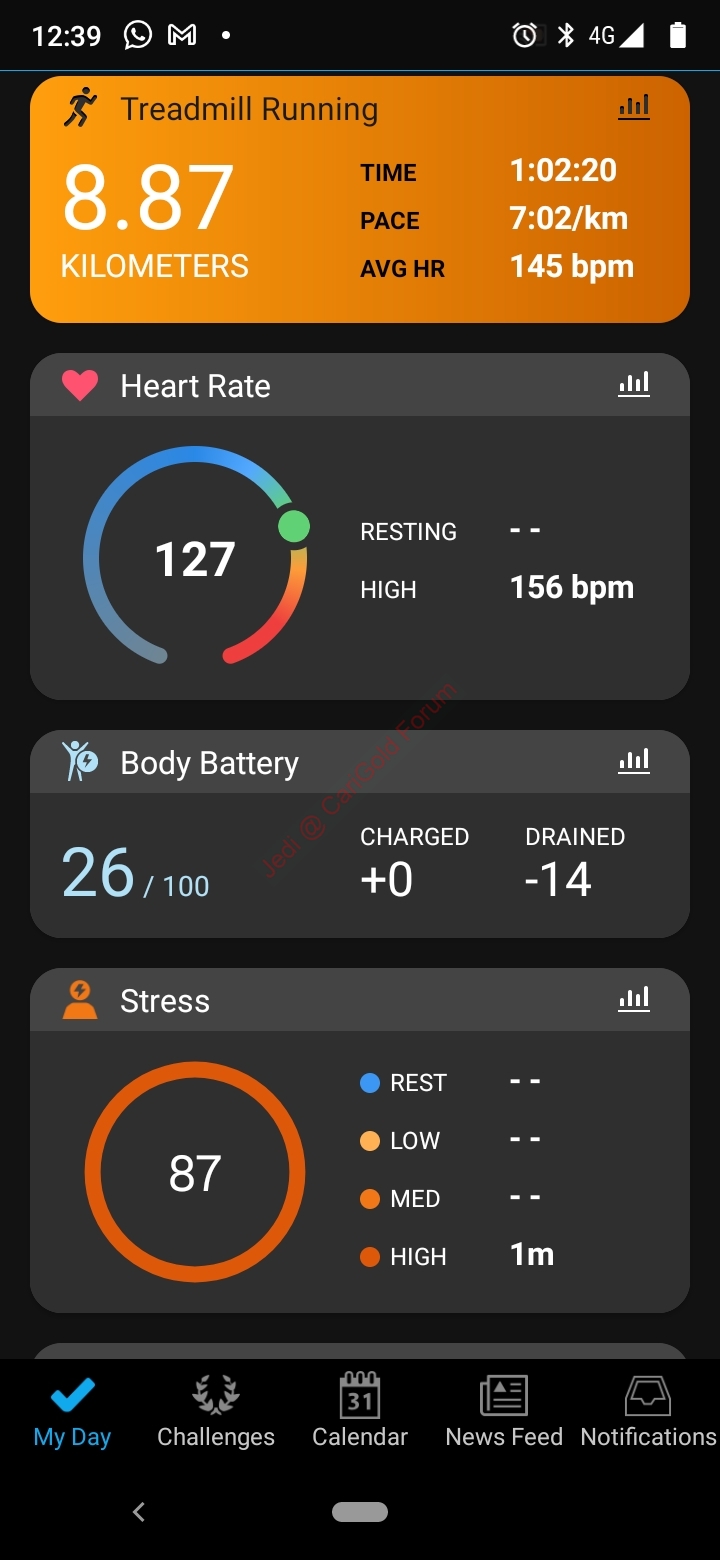Open the Heart Rate card
720x1560 pixels.
[x=360, y=526]
